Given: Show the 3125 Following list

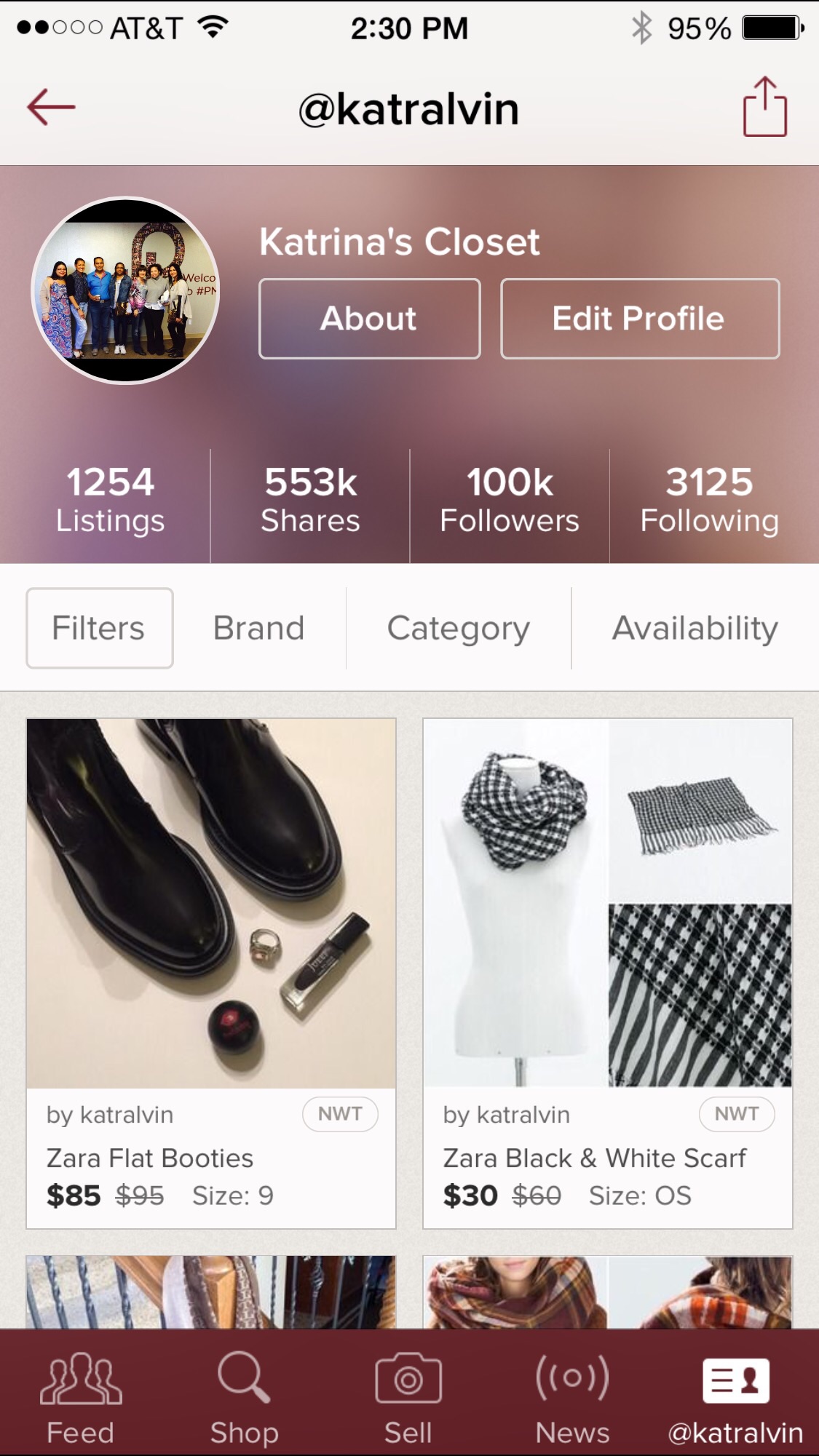Looking at the screenshot, I should [x=710, y=501].
